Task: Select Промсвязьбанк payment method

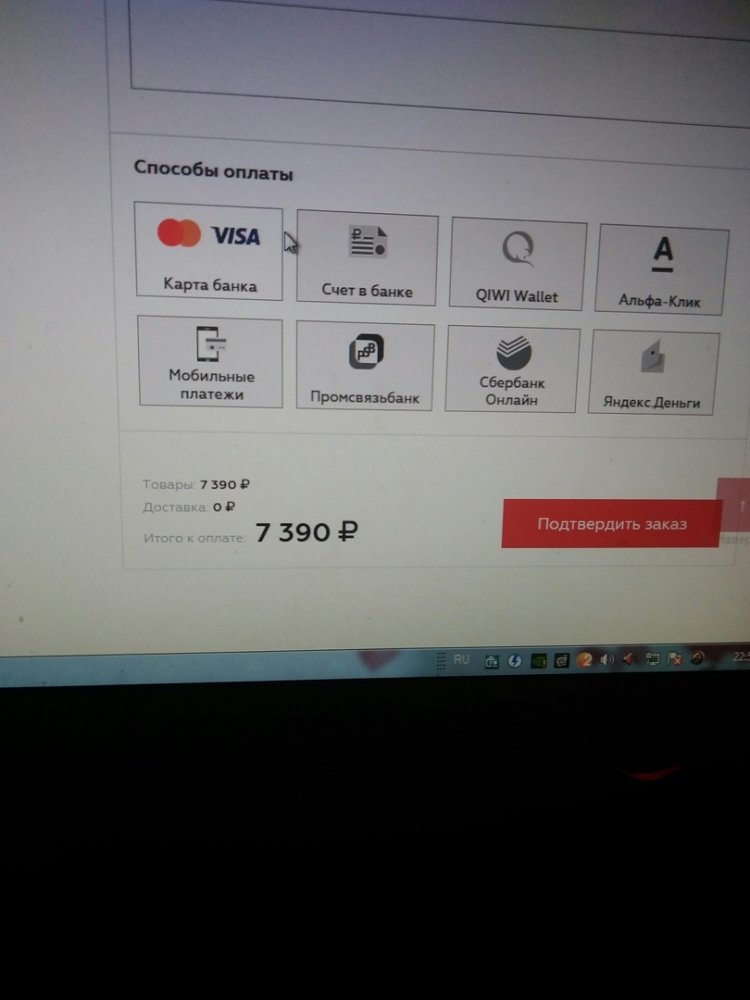Action: 364,366
